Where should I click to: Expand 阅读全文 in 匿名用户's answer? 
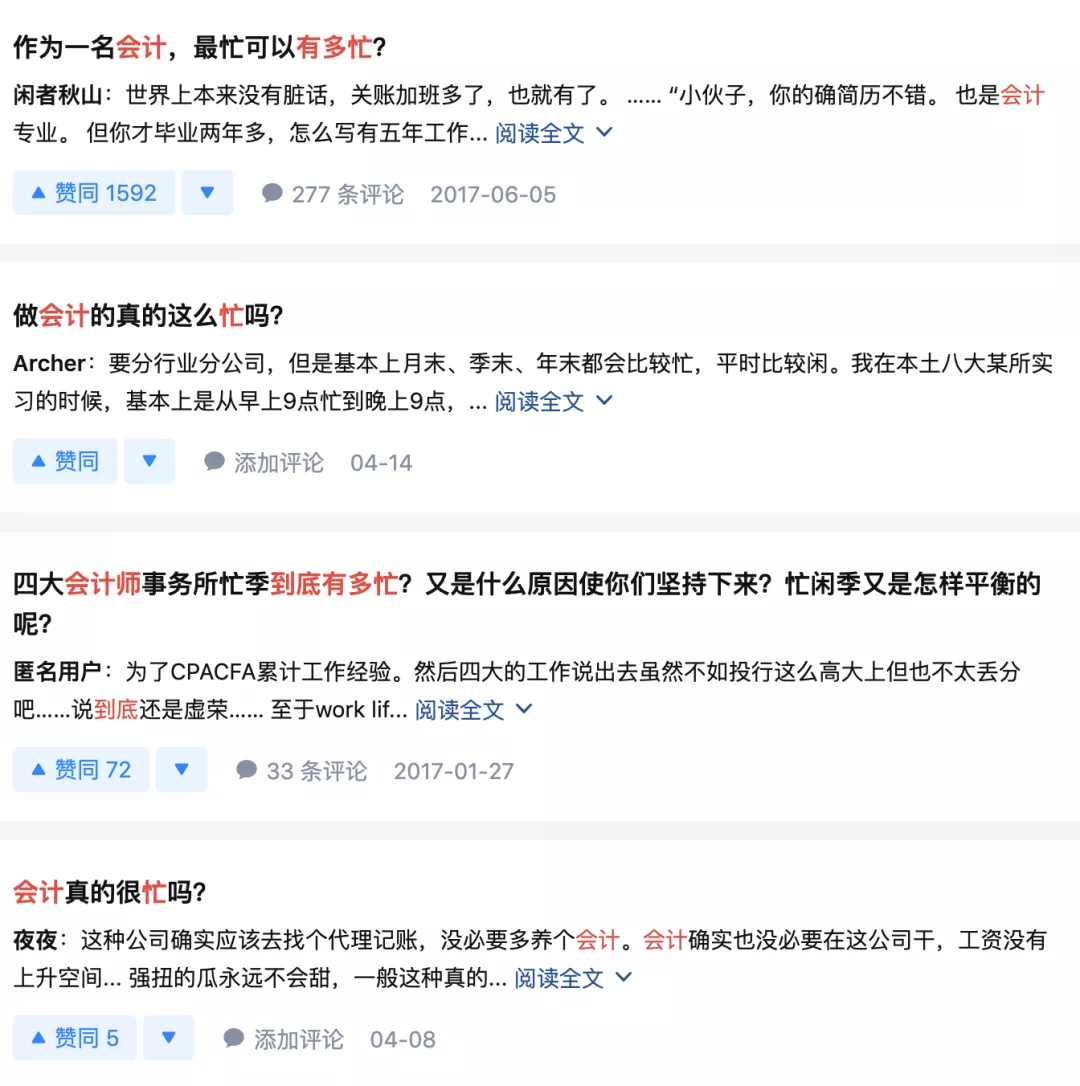[473, 710]
